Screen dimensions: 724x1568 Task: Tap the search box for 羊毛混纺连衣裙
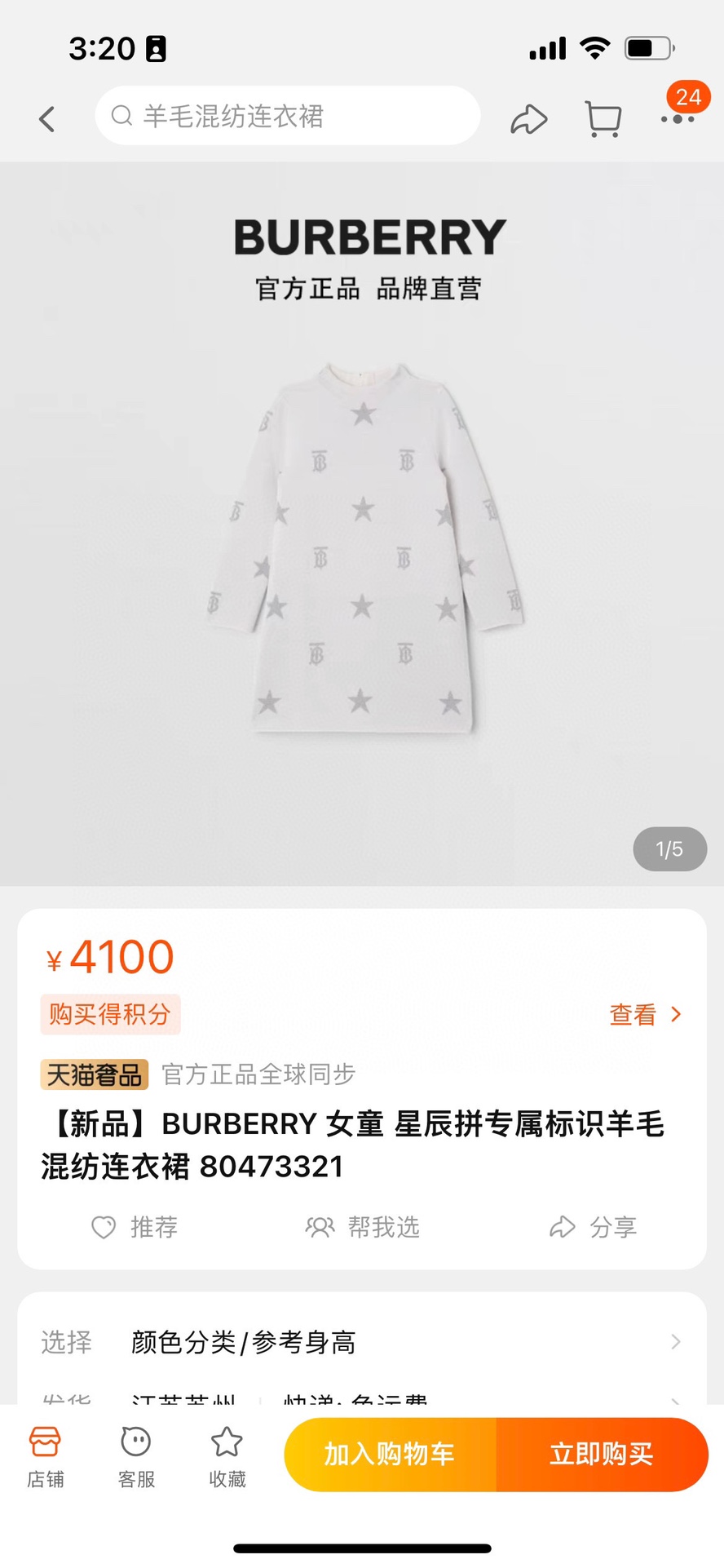click(287, 116)
